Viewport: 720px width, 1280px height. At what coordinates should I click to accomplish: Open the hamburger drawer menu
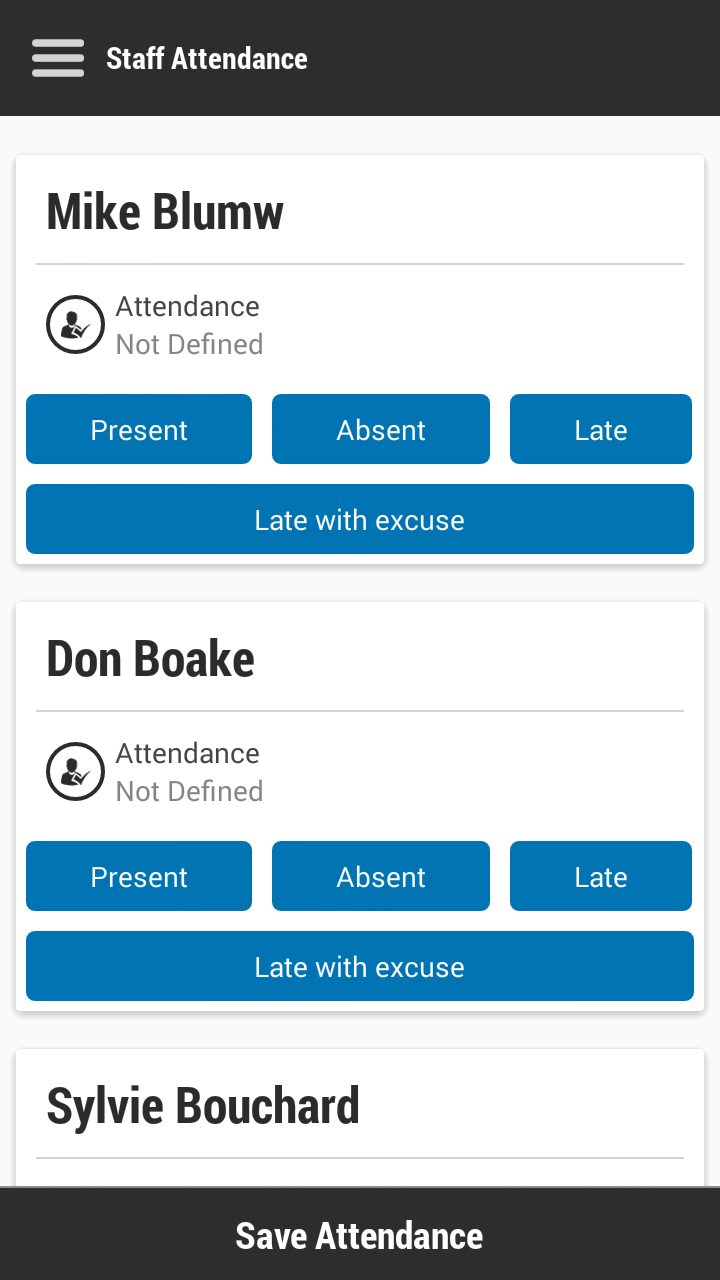[x=58, y=58]
